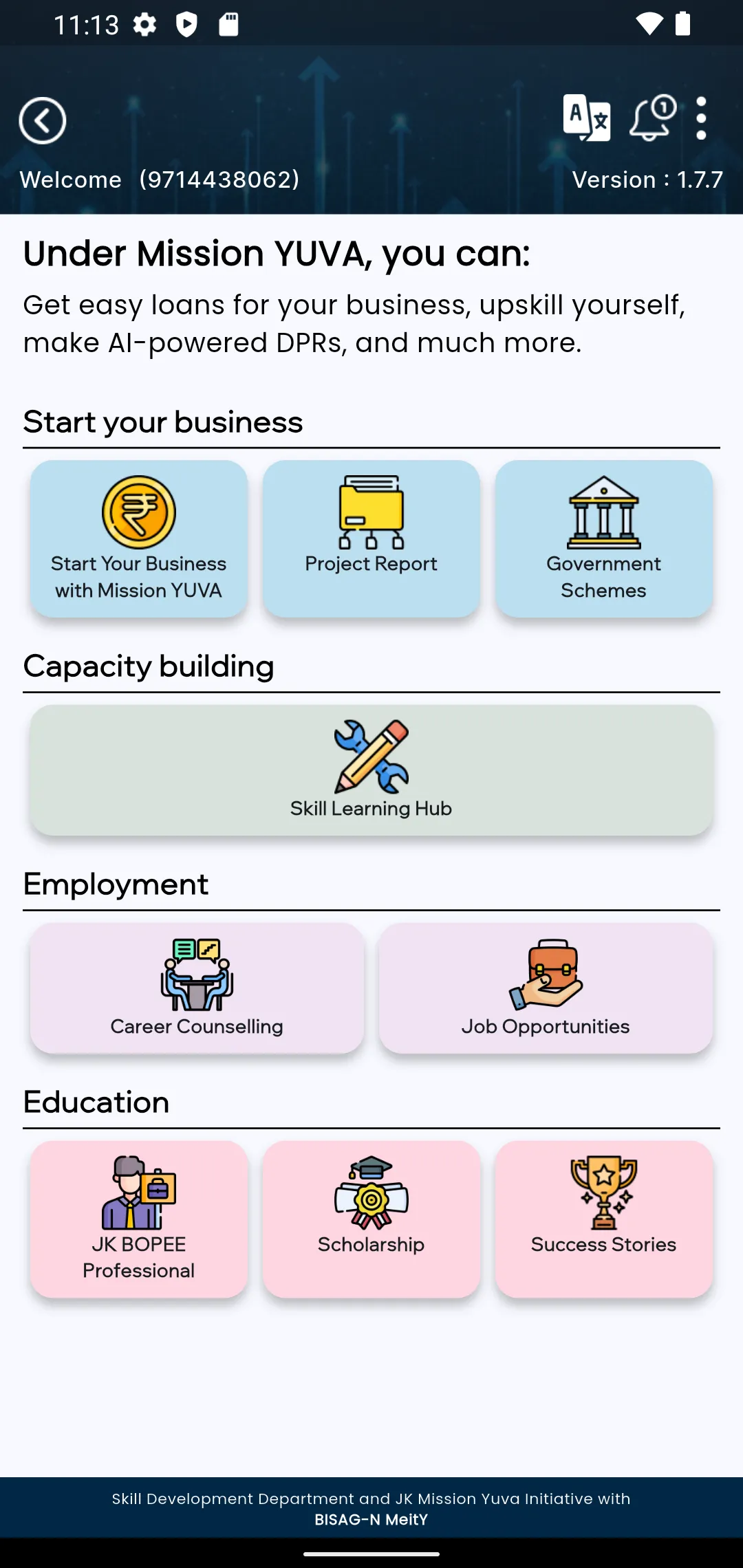
Task: View Government Schemes
Action: (x=603, y=538)
